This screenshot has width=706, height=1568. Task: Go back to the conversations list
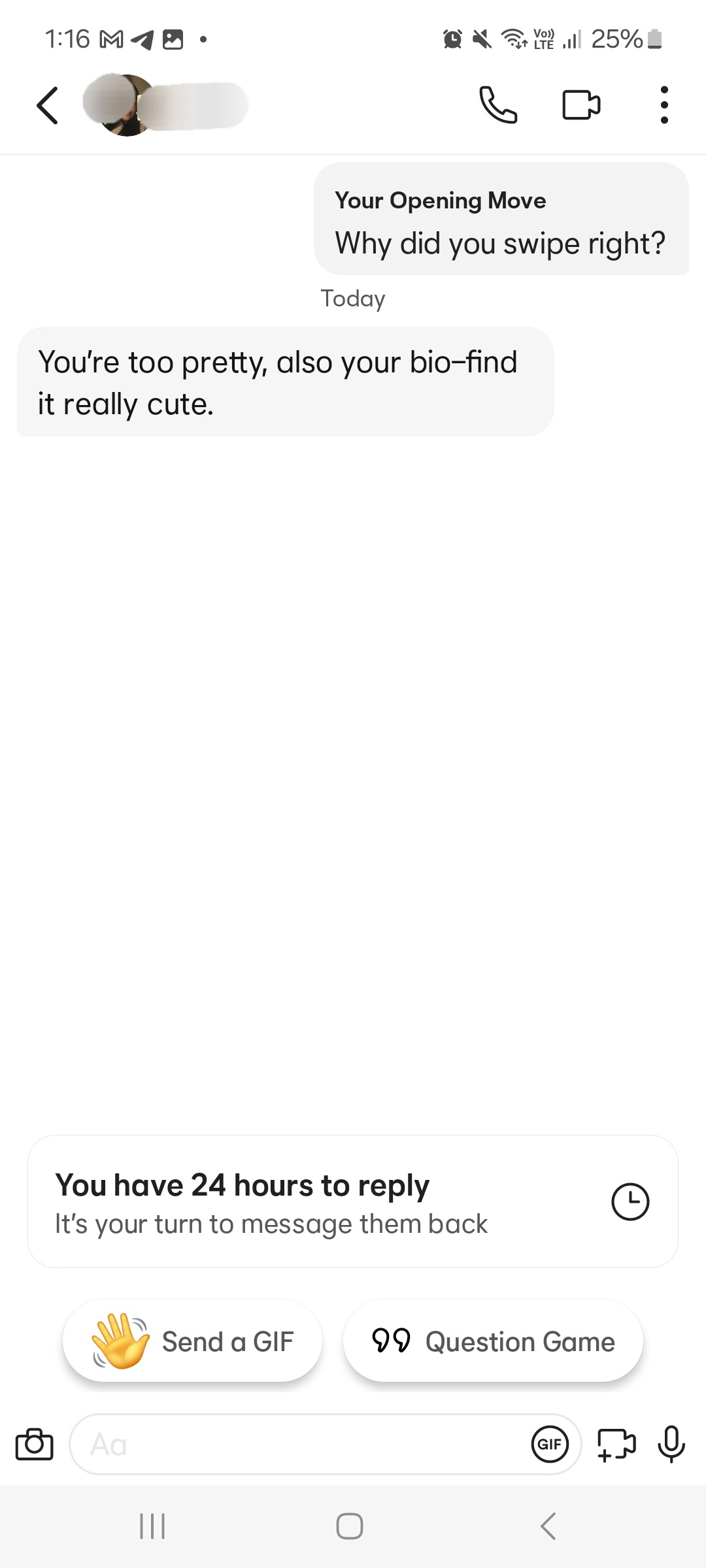[x=47, y=105]
